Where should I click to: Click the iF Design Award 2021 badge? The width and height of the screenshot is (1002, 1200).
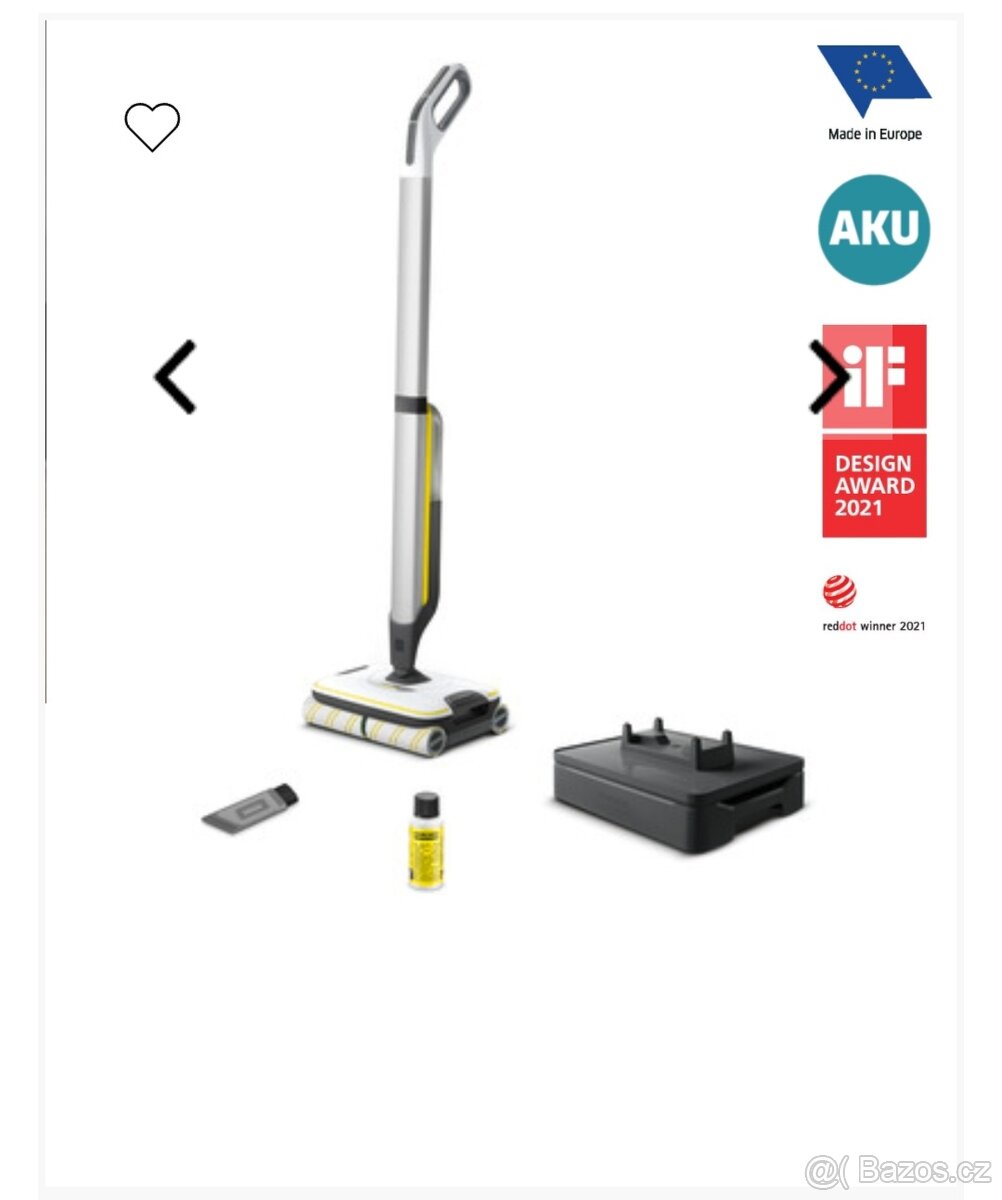[x=874, y=430]
